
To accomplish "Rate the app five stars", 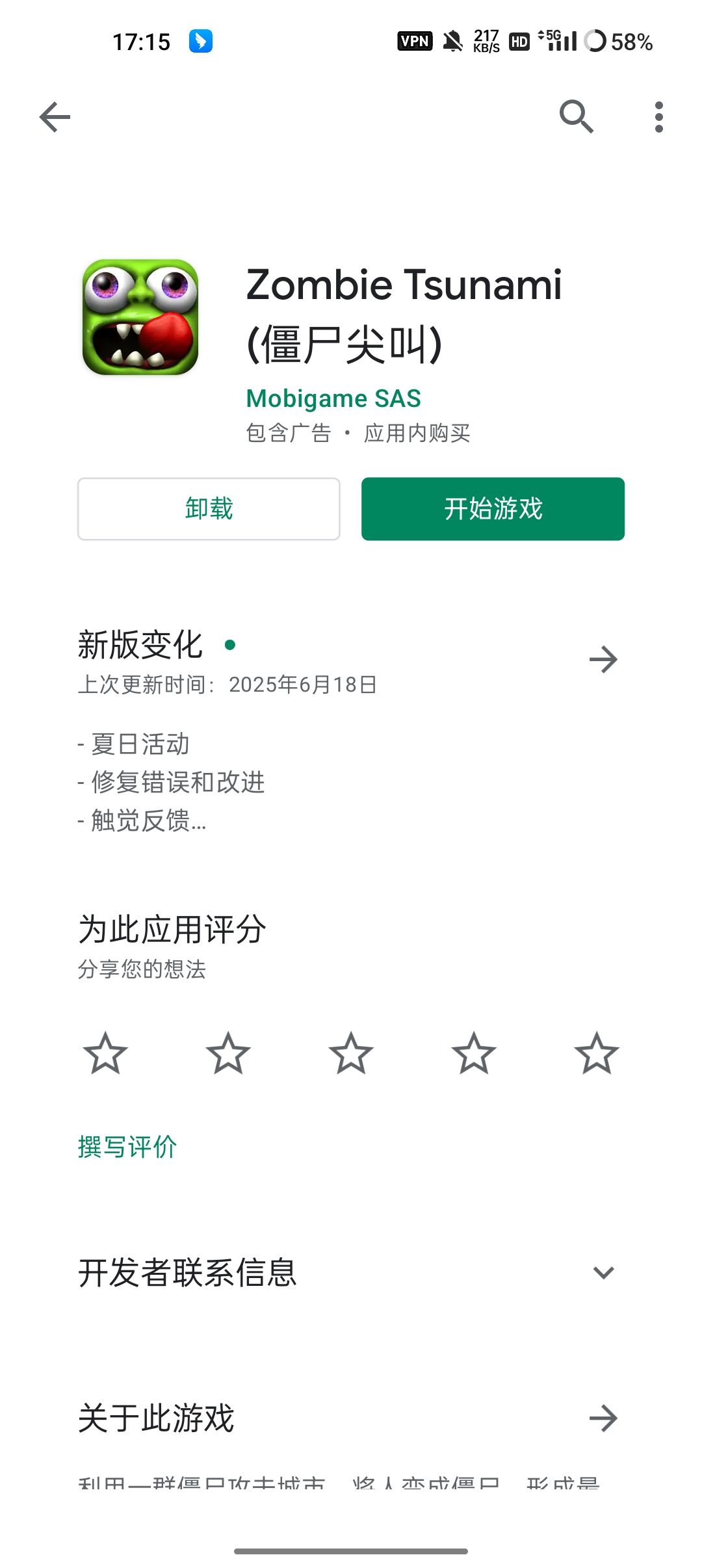I will [x=597, y=1053].
